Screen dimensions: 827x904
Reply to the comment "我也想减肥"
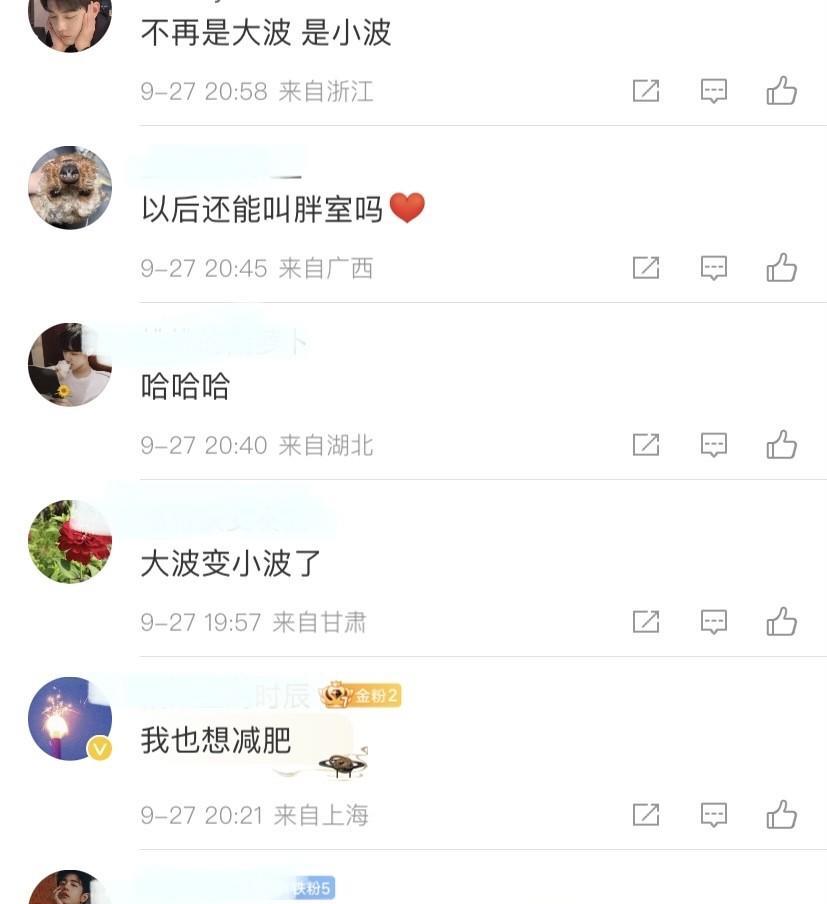[713, 815]
